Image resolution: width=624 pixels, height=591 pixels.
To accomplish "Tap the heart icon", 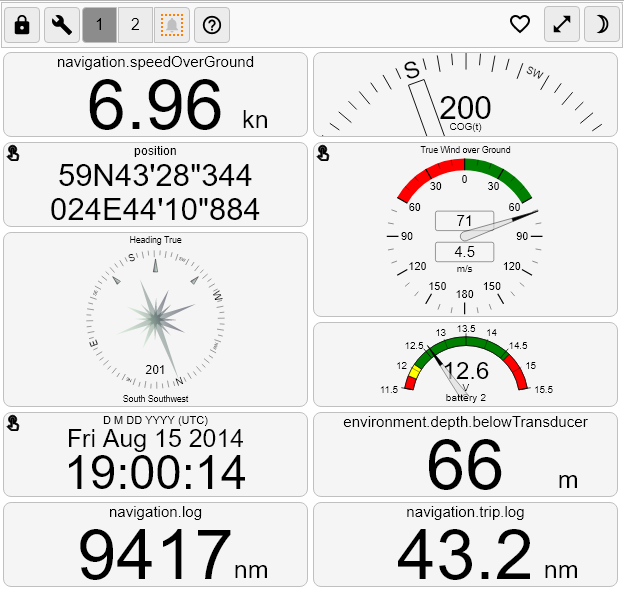I will pos(520,24).
